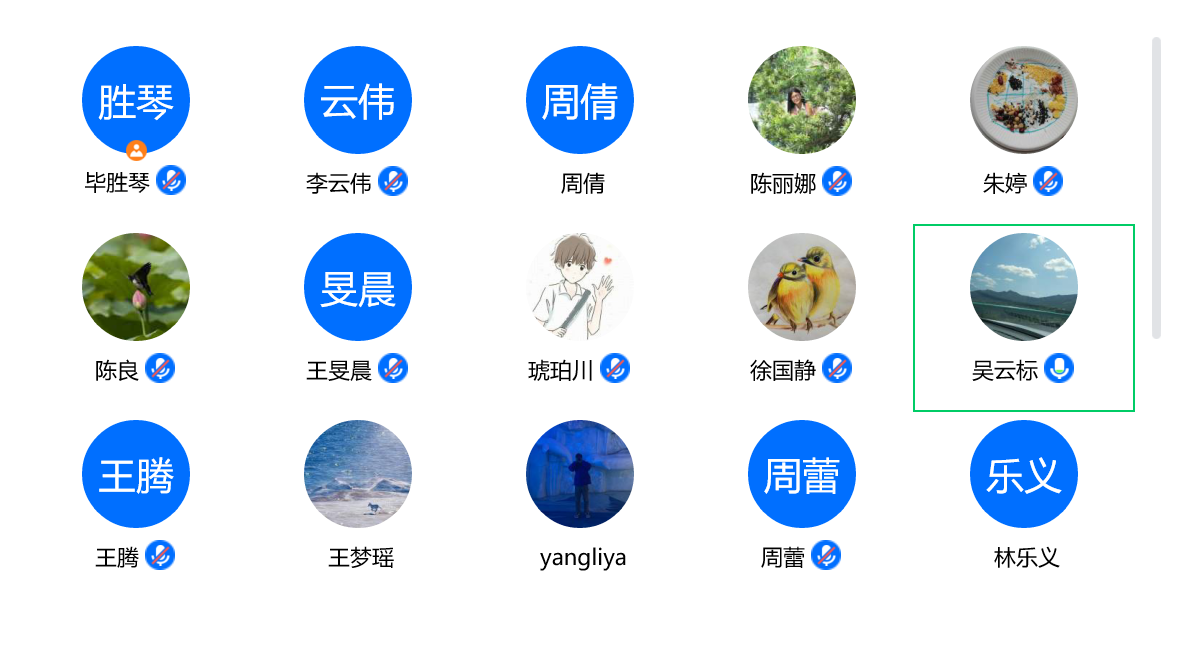This screenshot has height=645, width=1182.
Task: View 徐国静's participant tile
Action: [x=802, y=287]
